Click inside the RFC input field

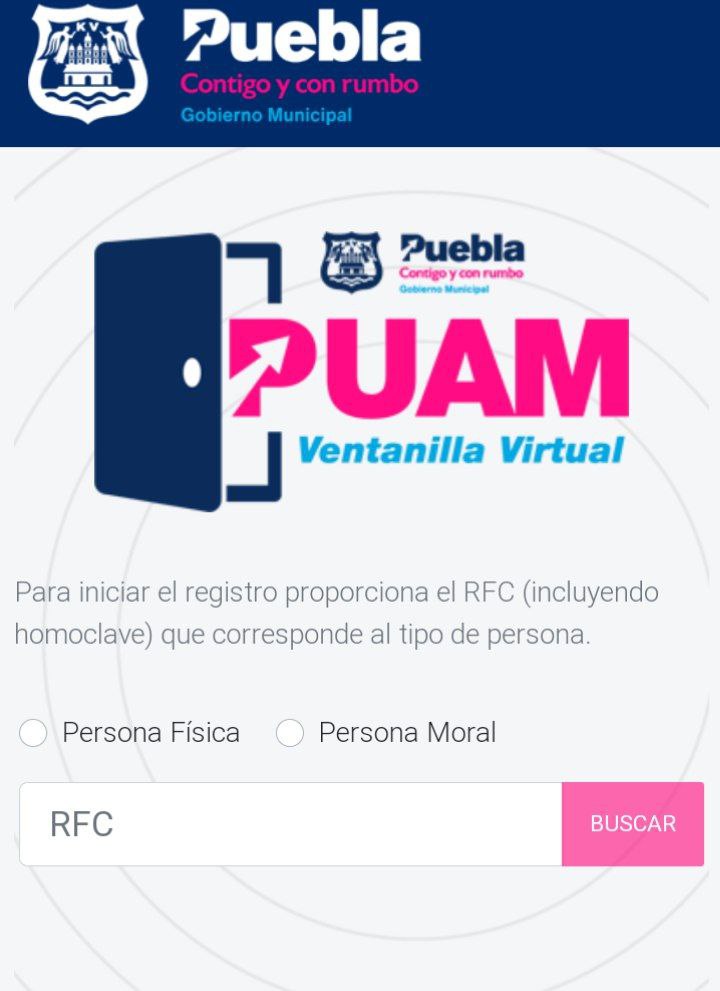pyautogui.click(x=290, y=823)
